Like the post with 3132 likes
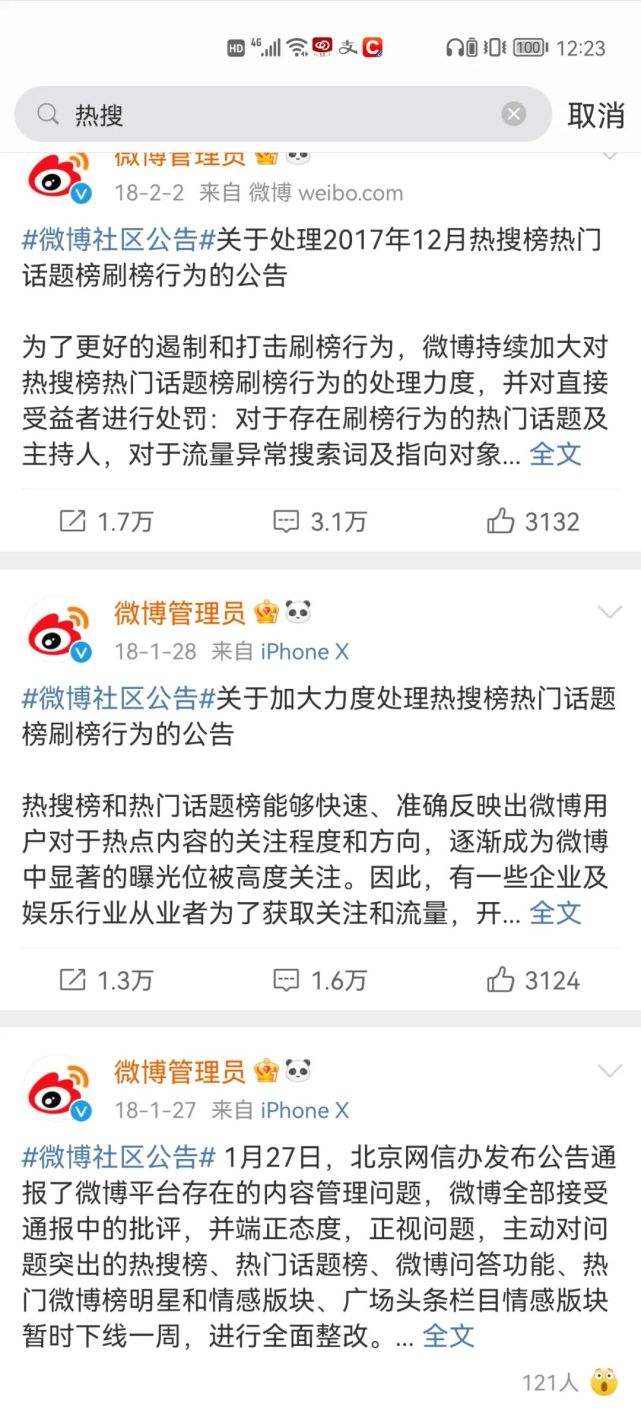641x1410 pixels. pos(533,521)
